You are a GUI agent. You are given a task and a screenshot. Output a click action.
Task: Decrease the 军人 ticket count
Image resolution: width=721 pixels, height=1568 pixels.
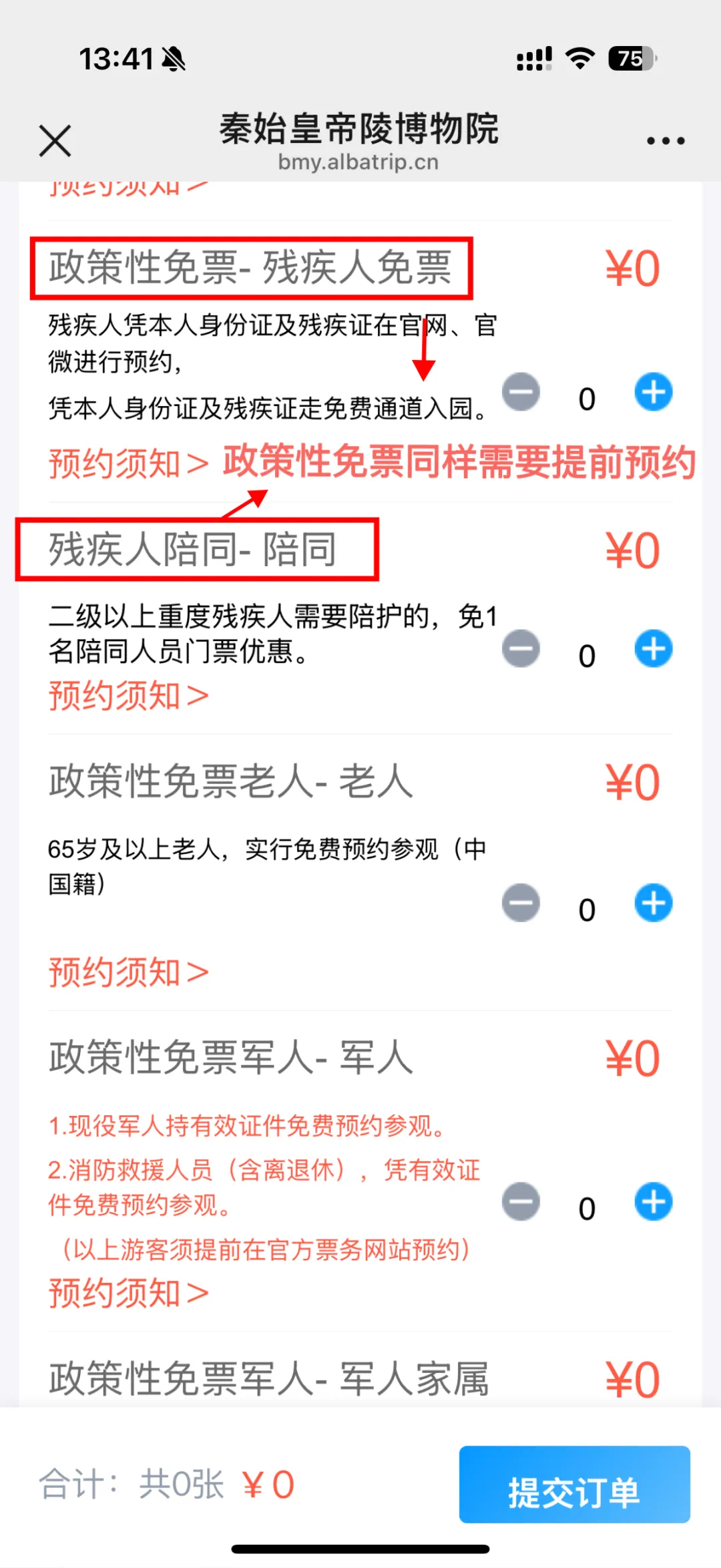pos(521,1201)
